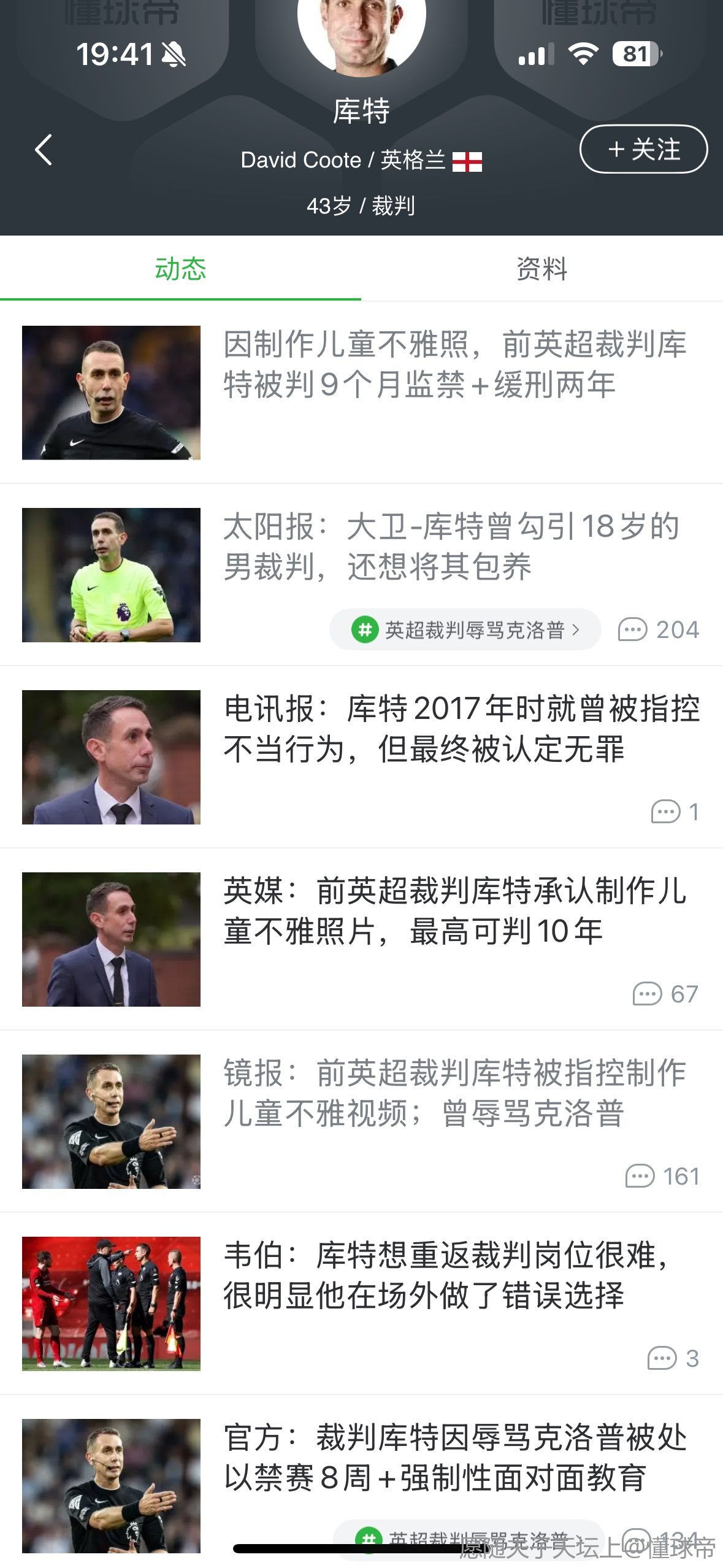The width and height of the screenshot is (723, 1568).
Task: Open the 官方 article about 禁赛8周
Action: pos(454,1457)
